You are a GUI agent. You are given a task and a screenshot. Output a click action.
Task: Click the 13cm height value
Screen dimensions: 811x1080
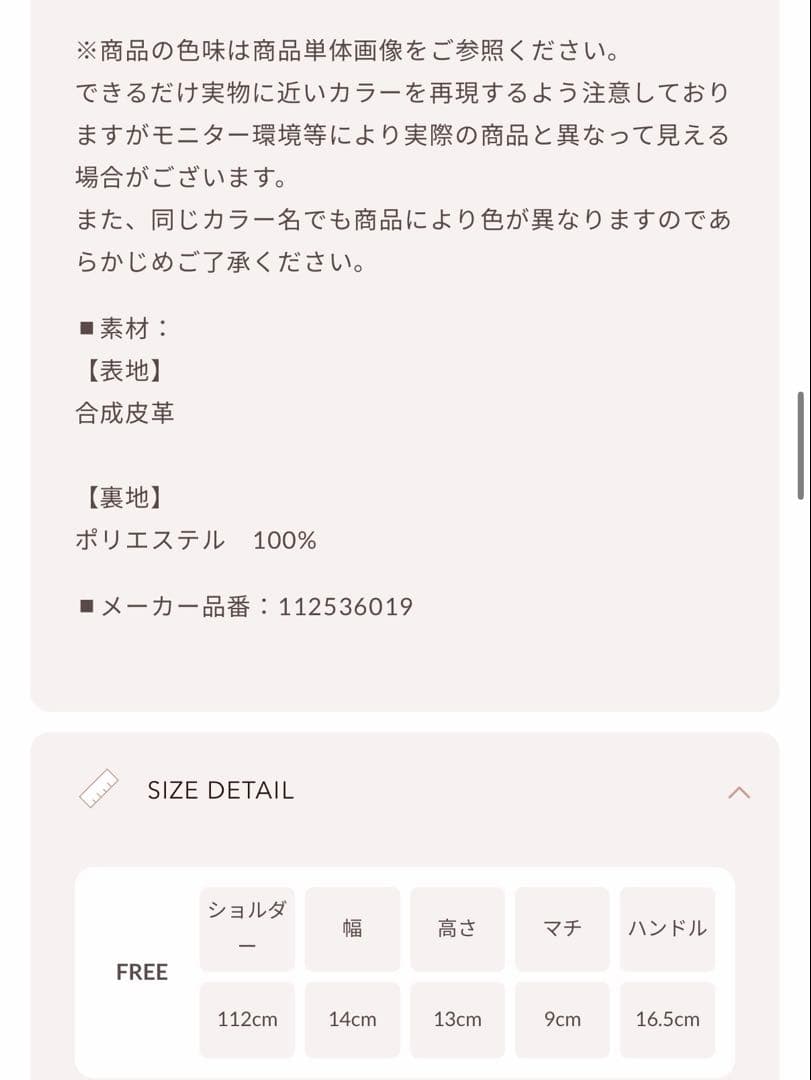pos(457,1019)
